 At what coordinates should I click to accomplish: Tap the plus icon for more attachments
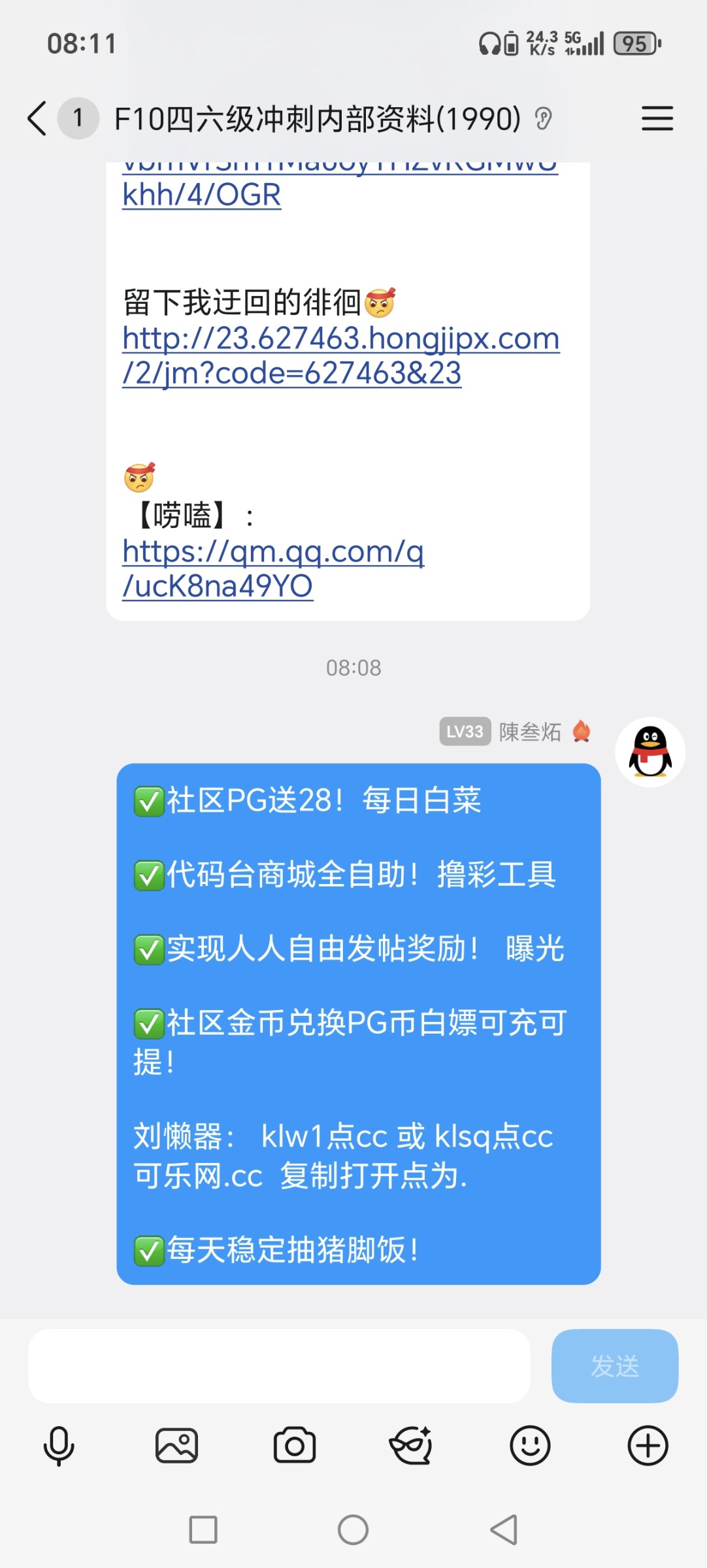pos(647,1444)
